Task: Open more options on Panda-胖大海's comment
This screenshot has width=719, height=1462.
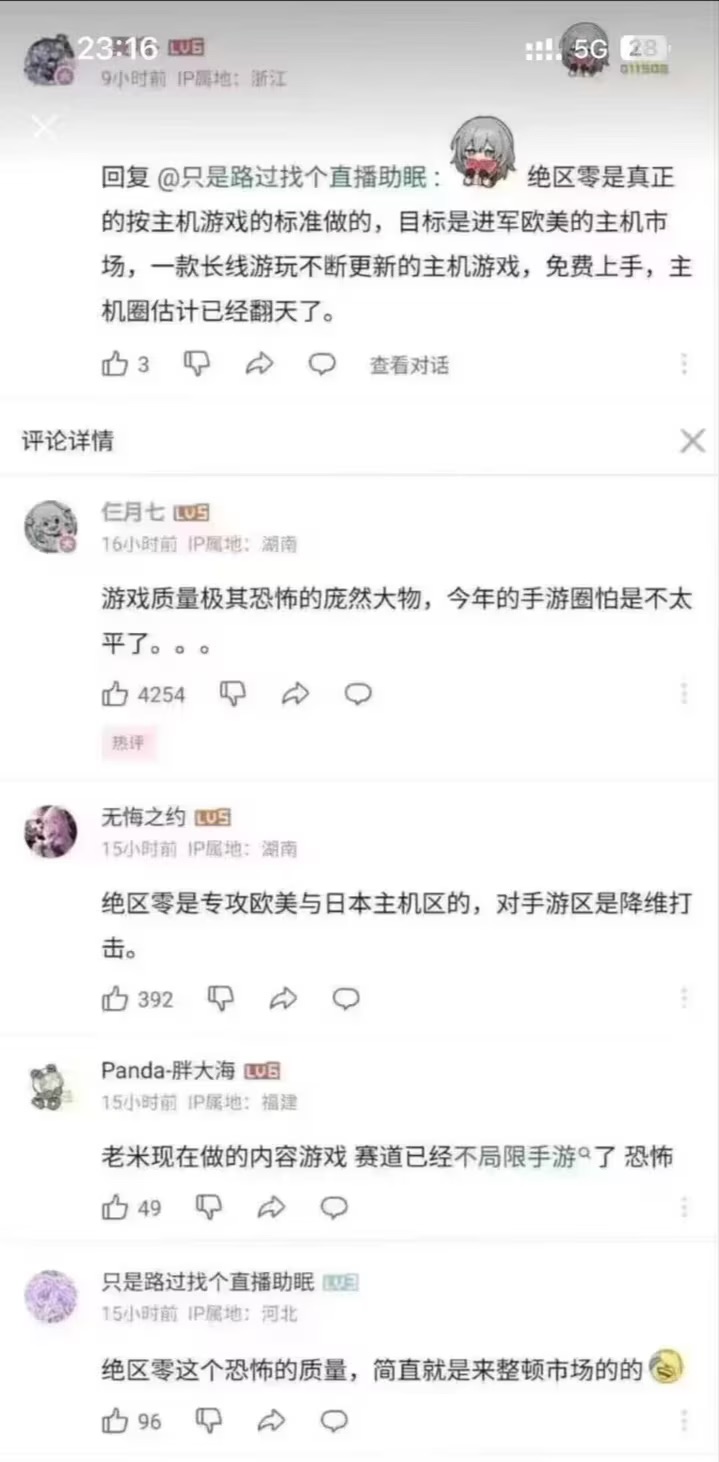Action: (684, 1207)
